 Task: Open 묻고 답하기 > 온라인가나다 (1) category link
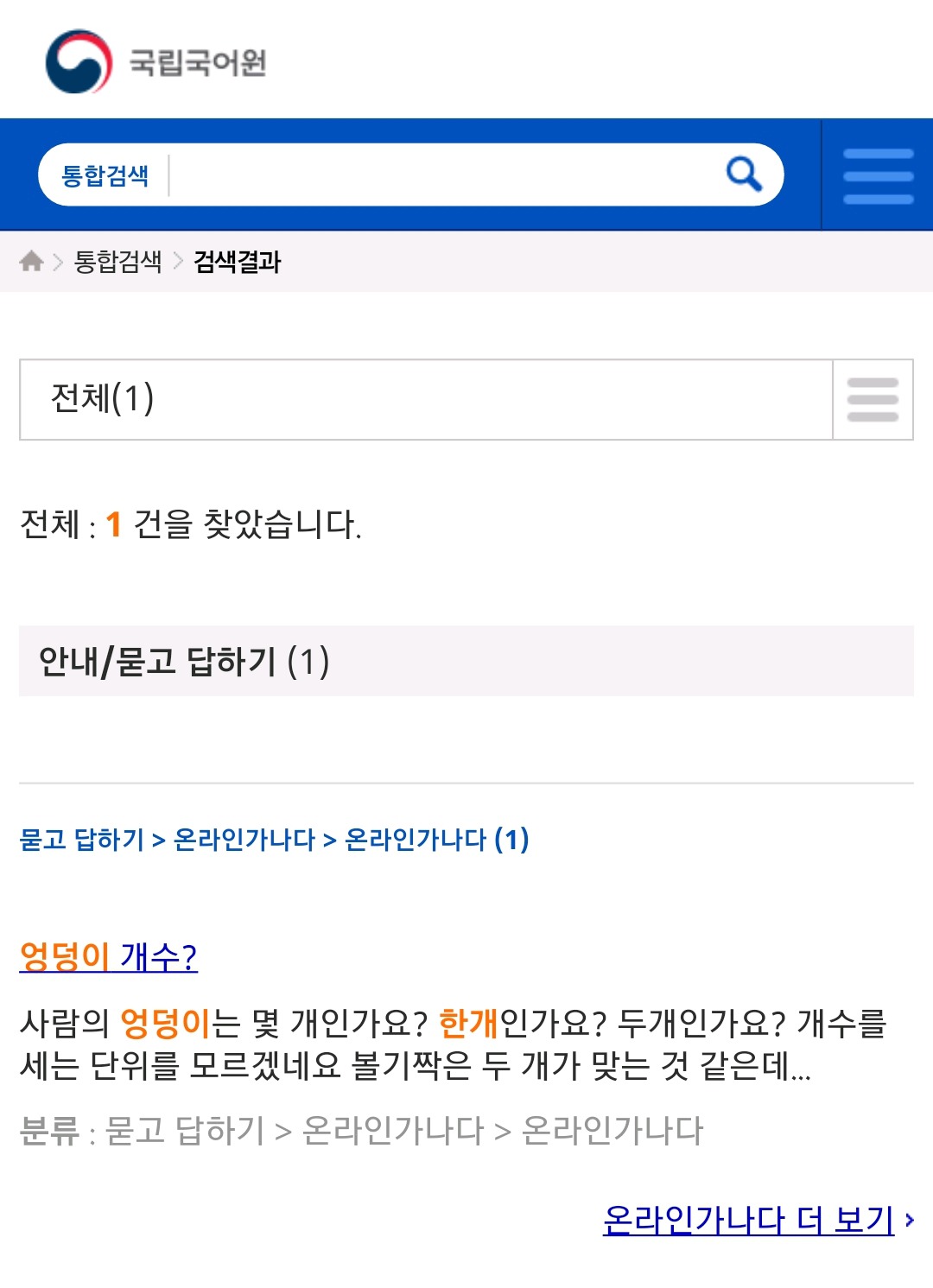coord(274,840)
